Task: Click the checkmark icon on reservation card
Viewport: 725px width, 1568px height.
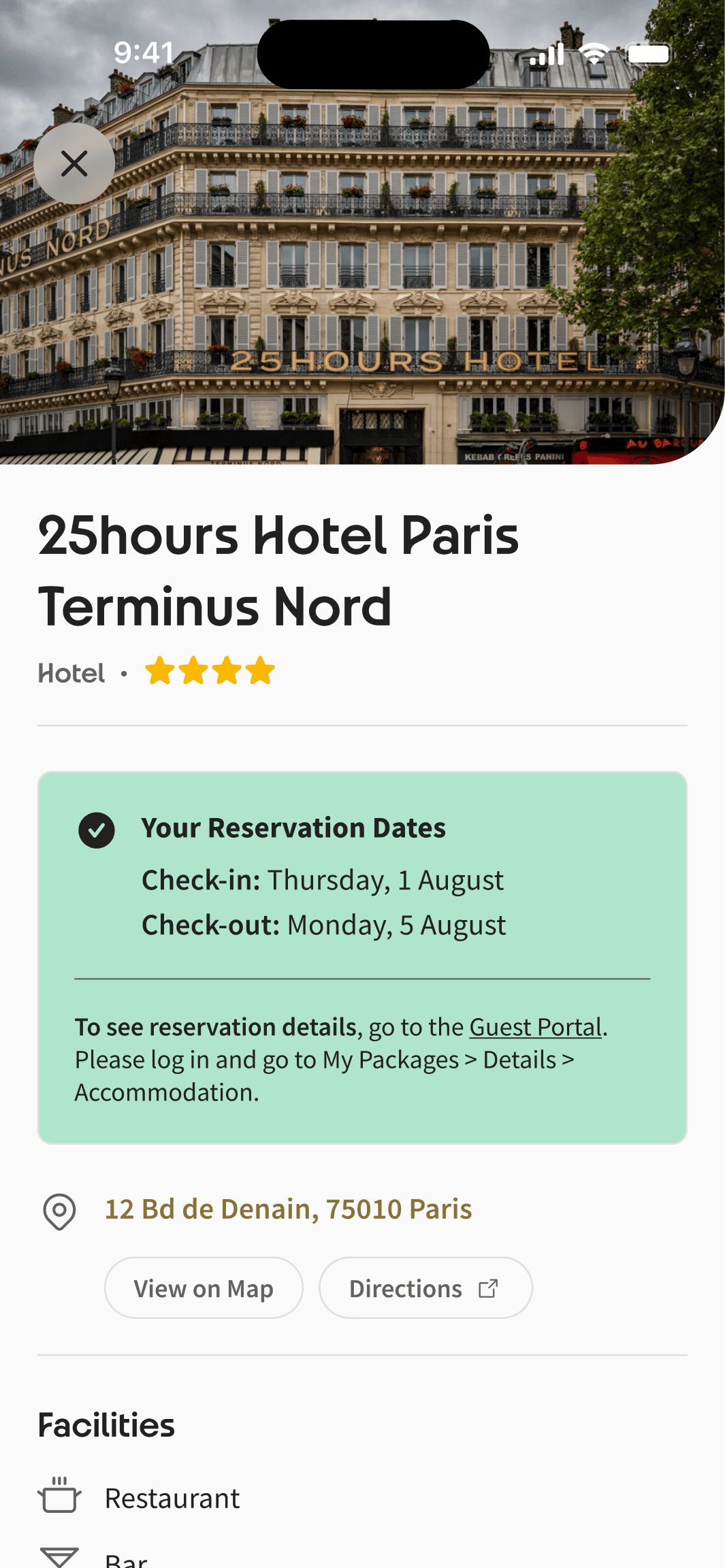Action: 97,830
